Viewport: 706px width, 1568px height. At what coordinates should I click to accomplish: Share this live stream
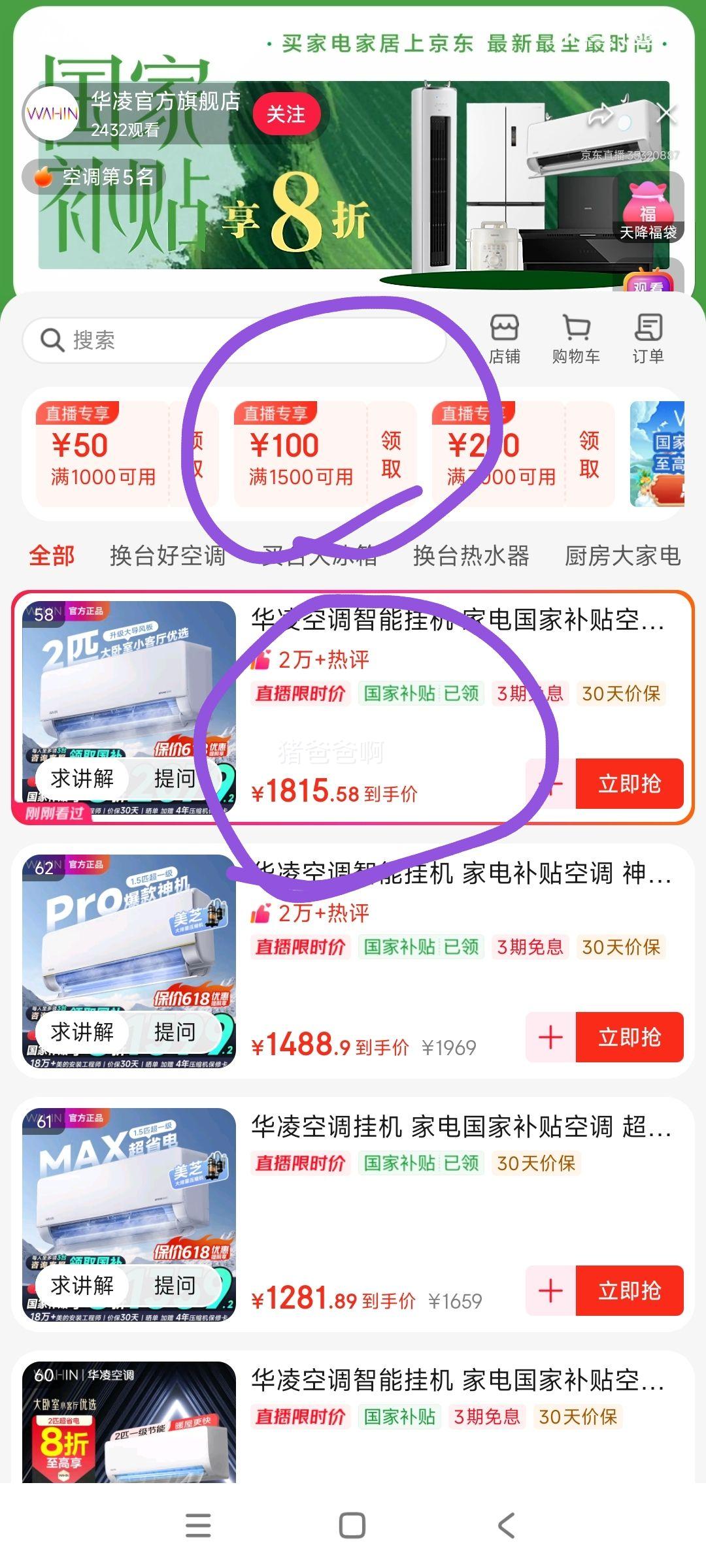pos(600,116)
